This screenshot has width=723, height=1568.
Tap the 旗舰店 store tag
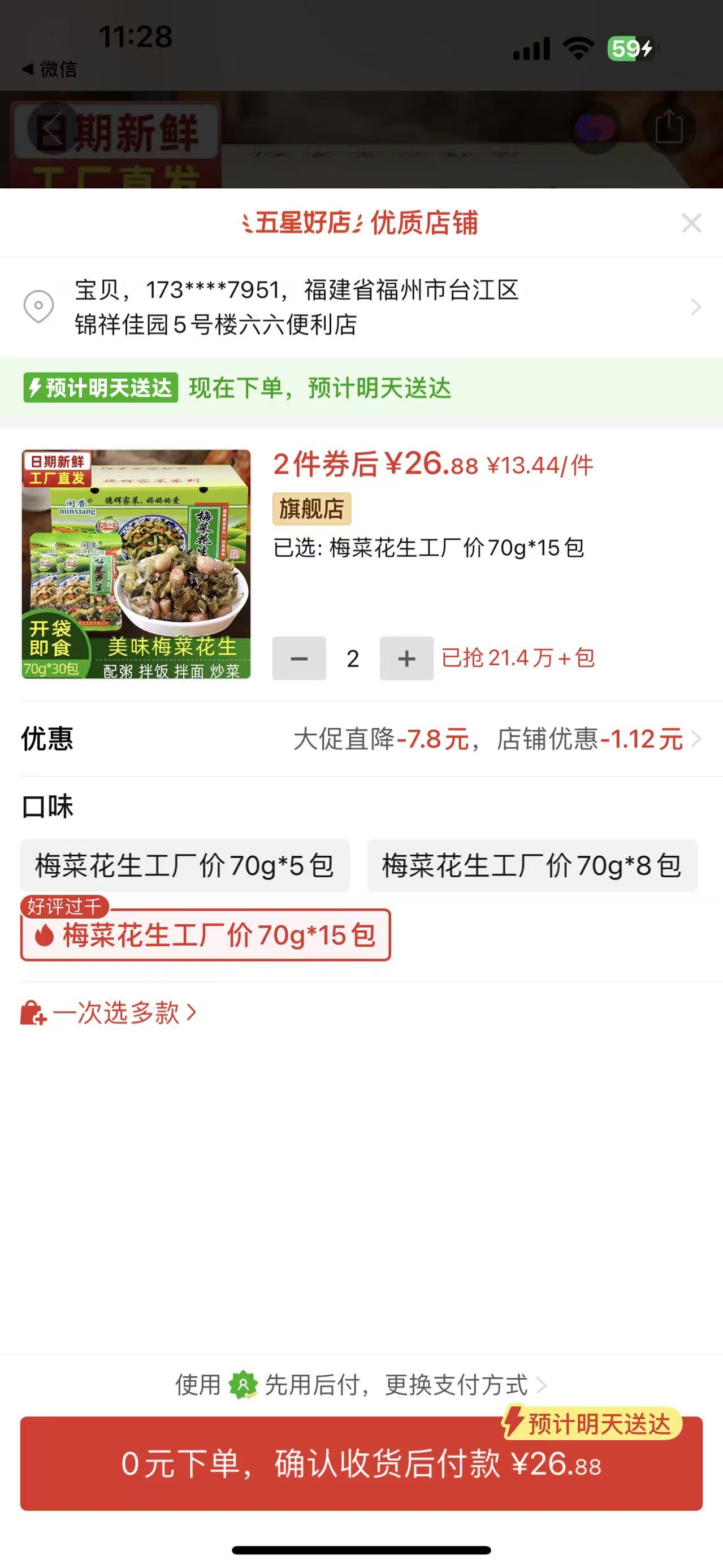click(x=312, y=510)
